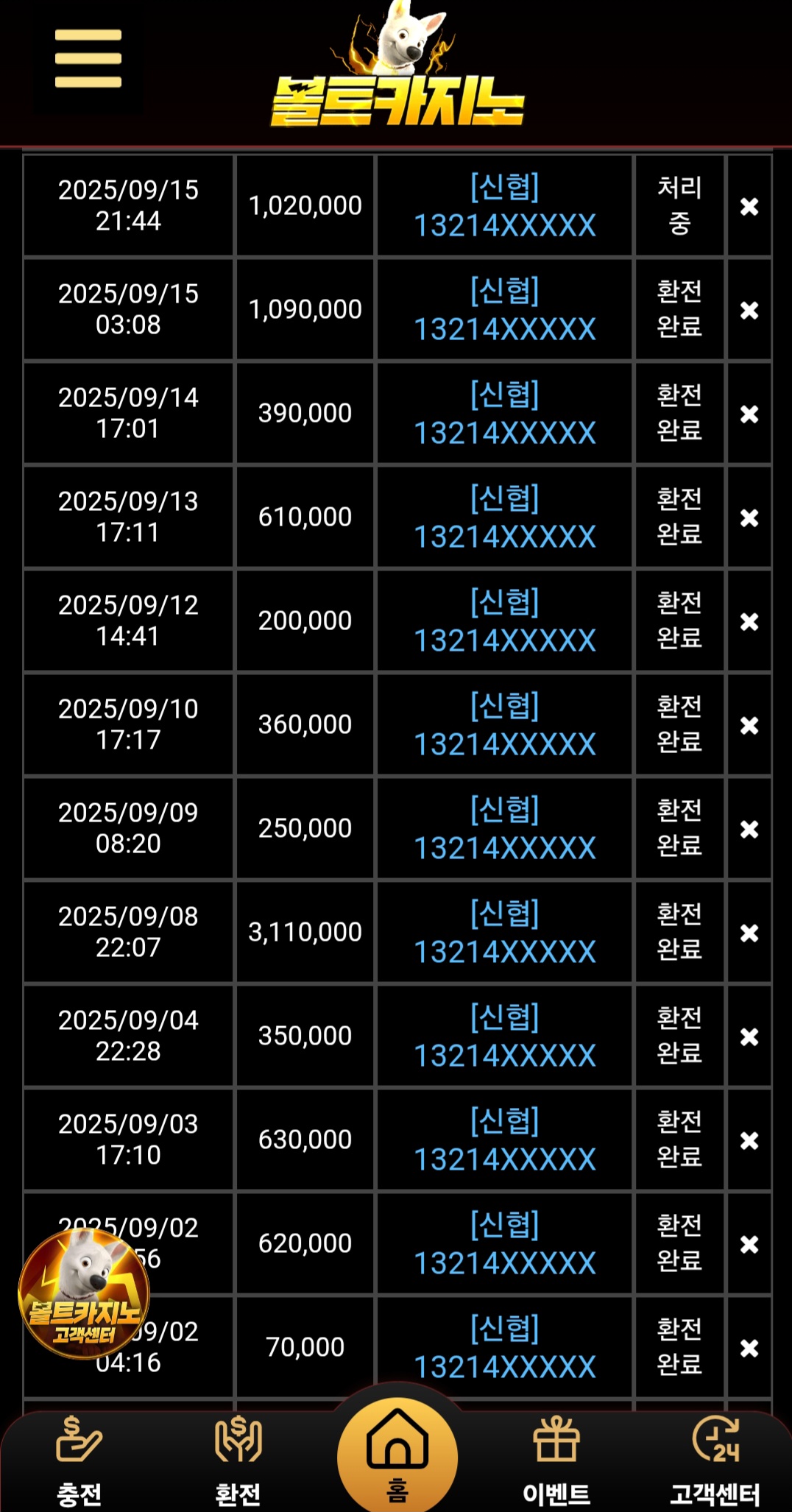The height and width of the screenshot is (1512, 792).
Task: Delete the 200,000 withdrawal record
Action: (749, 622)
